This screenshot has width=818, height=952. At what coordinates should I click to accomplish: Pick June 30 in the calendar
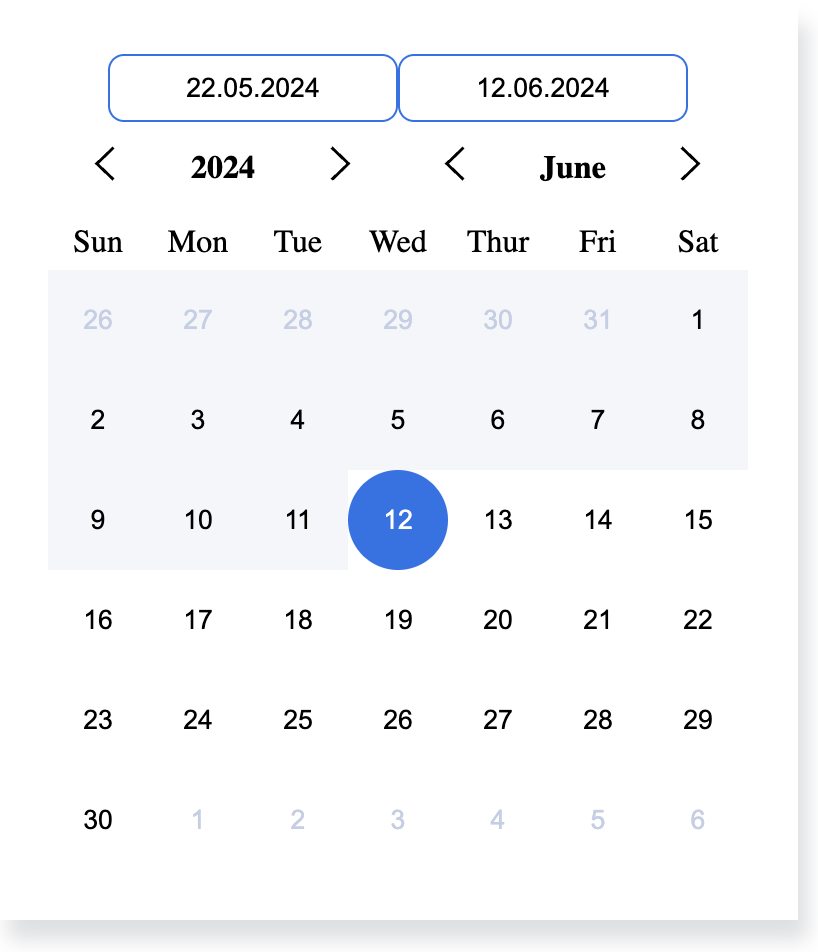pyautogui.click(x=98, y=820)
